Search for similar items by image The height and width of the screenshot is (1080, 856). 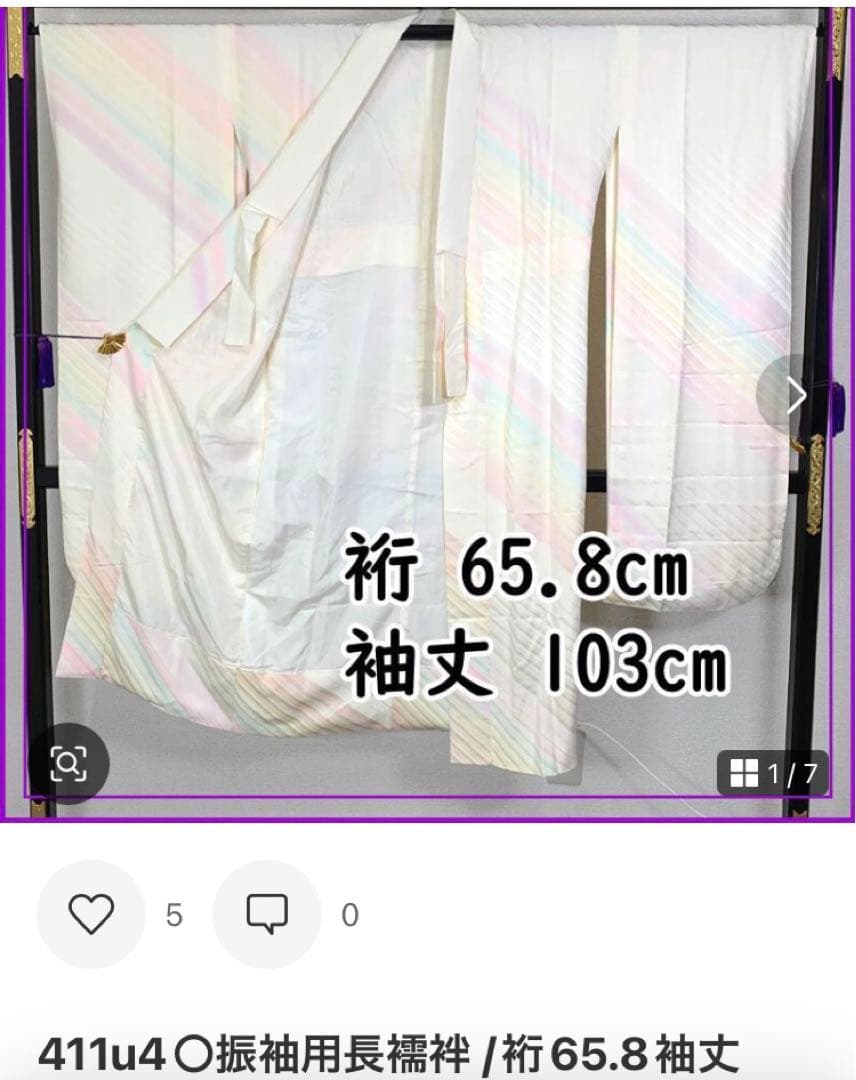pos(68,763)
